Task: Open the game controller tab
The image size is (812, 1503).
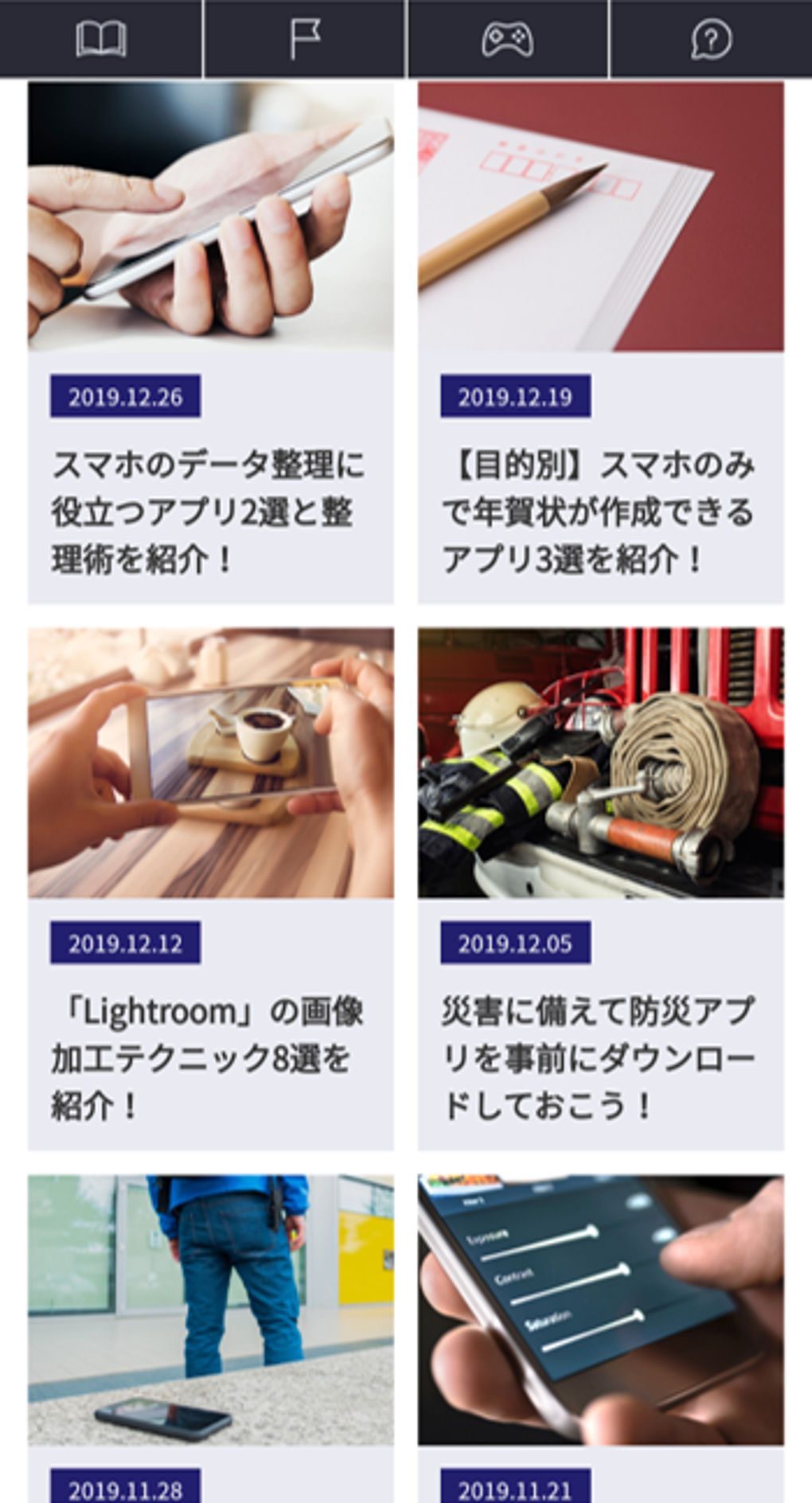Action: [x=508, y=39]
